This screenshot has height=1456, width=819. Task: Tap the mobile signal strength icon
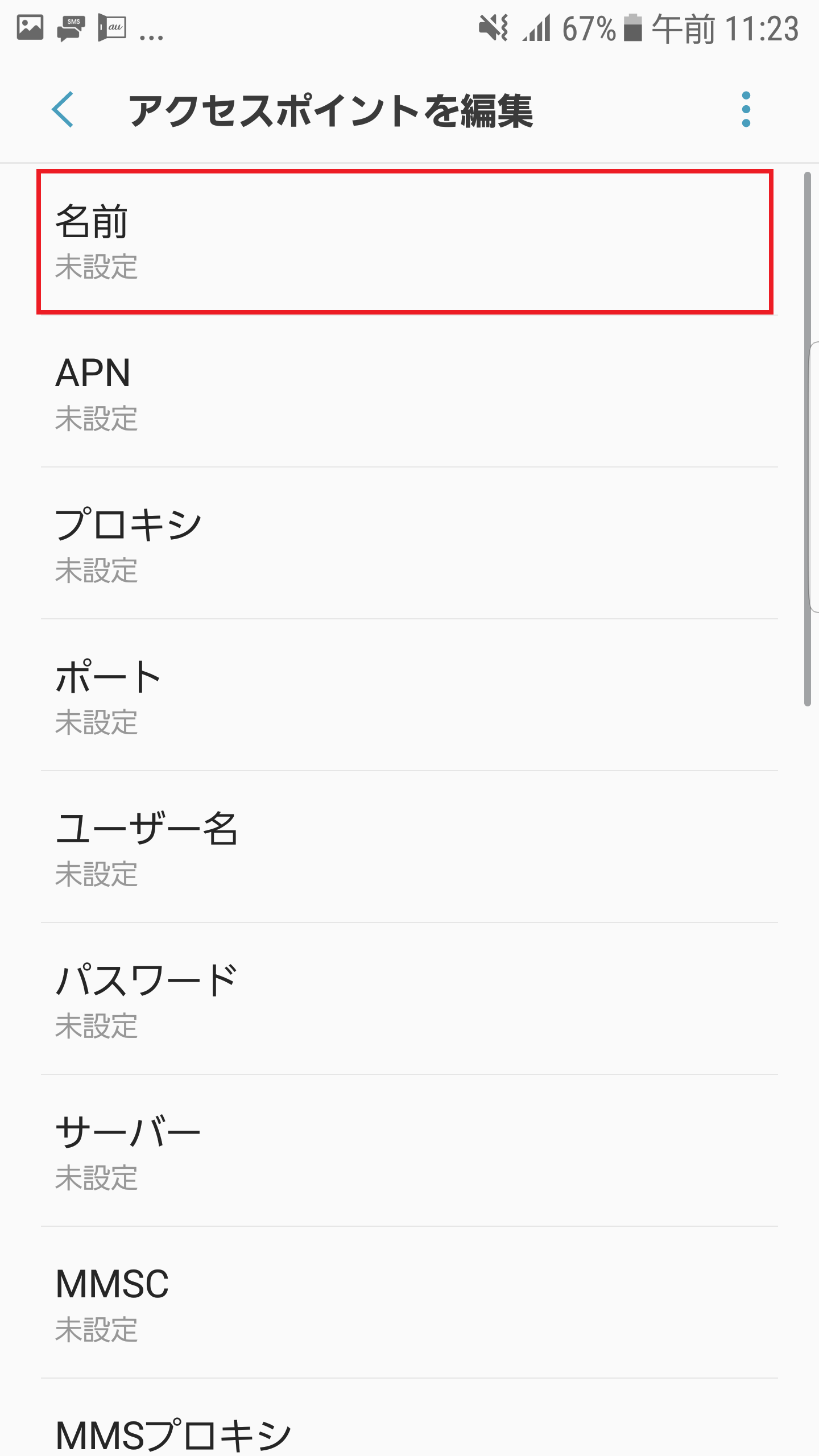[x=536, y=28]
